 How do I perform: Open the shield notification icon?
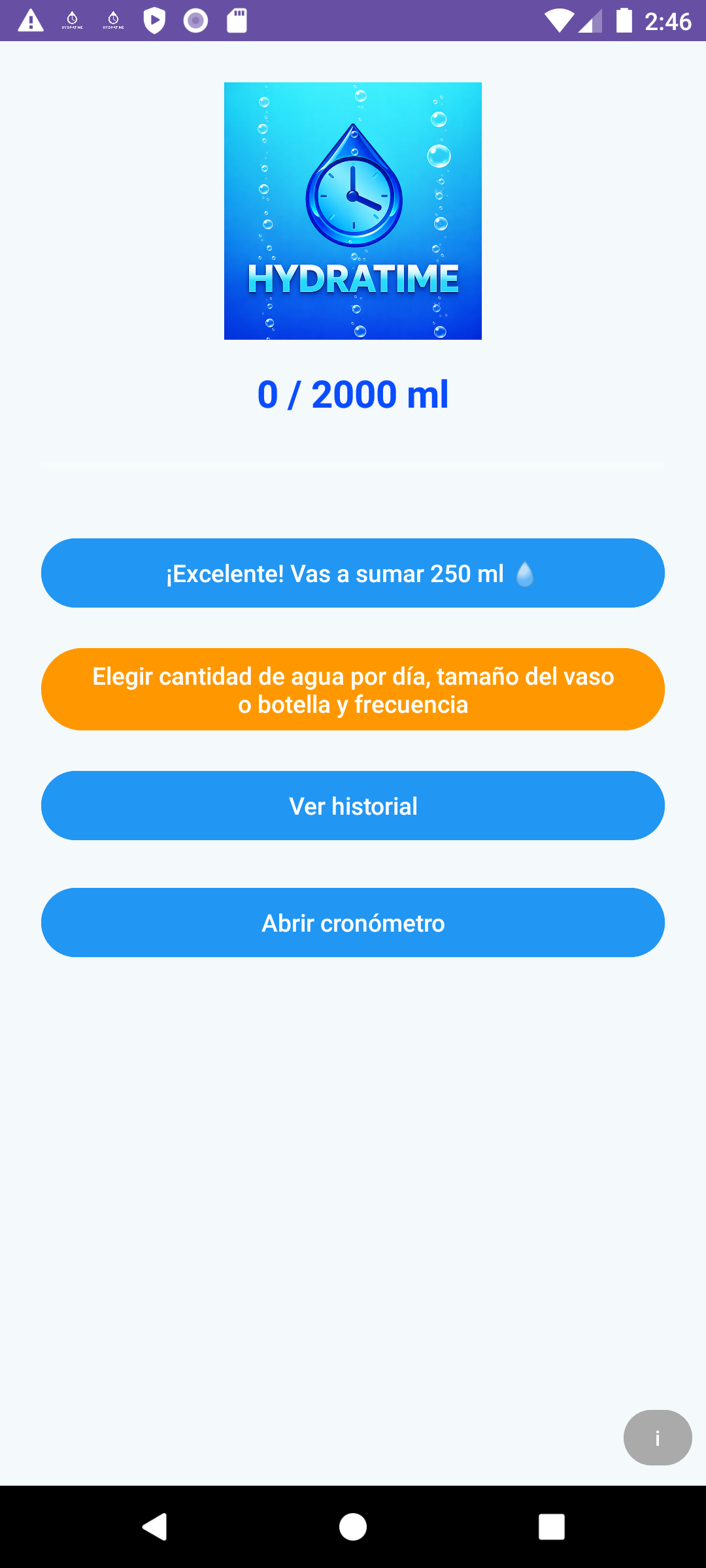click(155, 20)
